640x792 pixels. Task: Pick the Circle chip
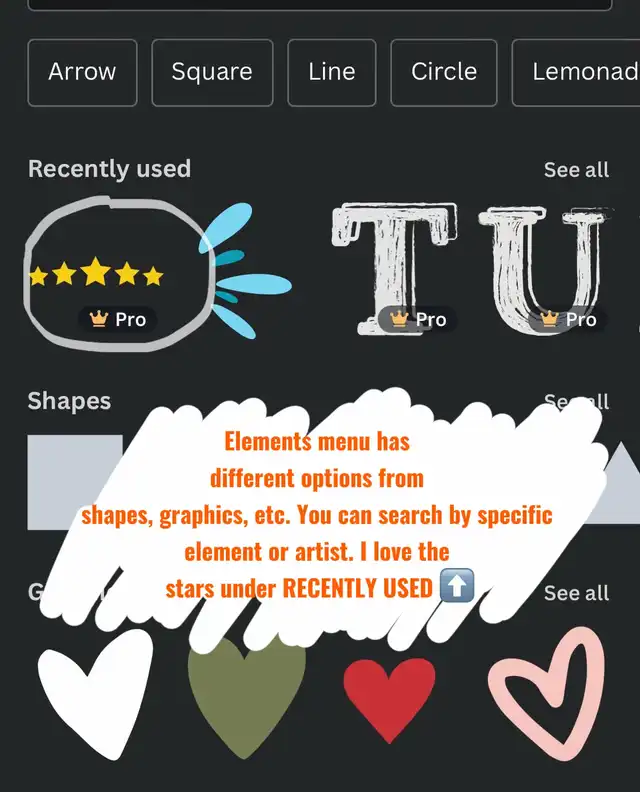pos(444,72)
